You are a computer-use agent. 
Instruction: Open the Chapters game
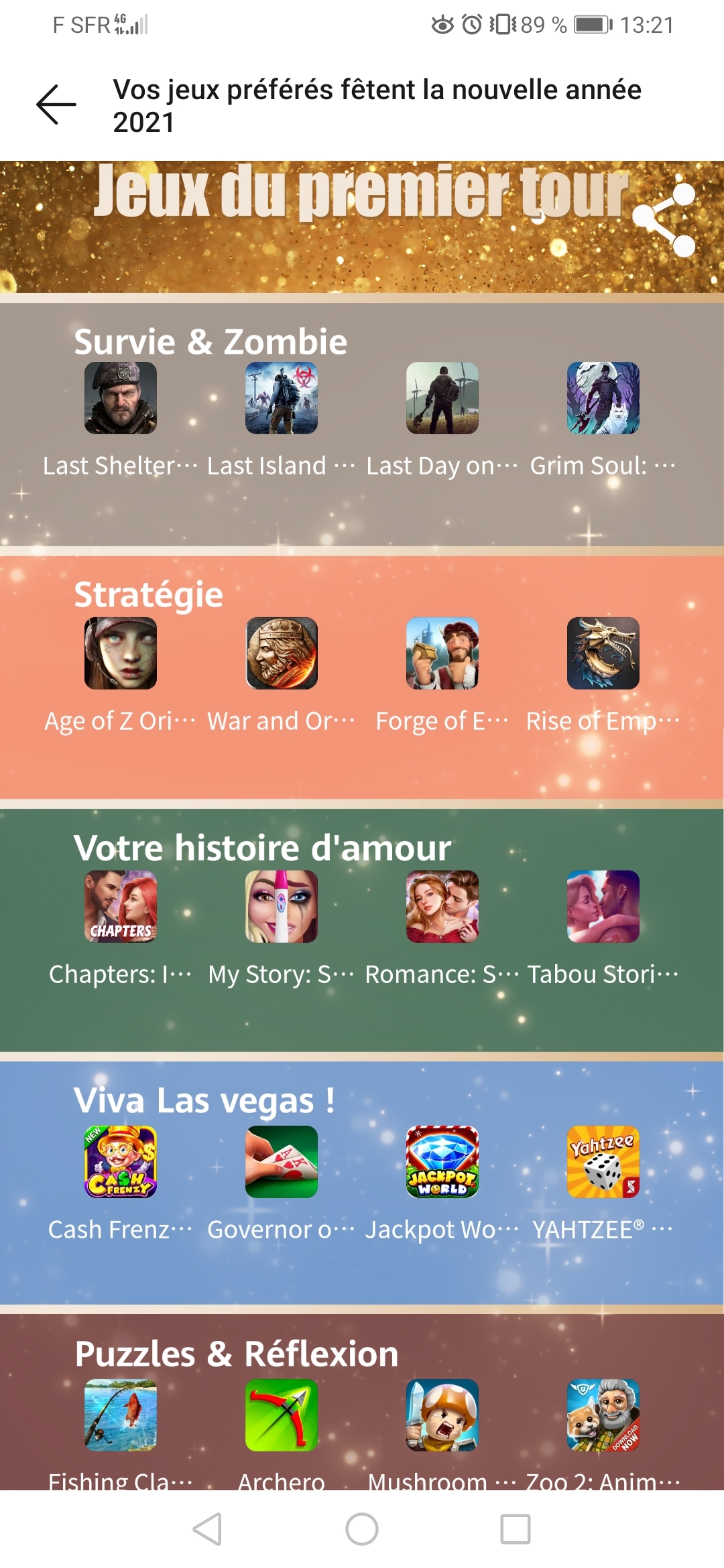121,907
